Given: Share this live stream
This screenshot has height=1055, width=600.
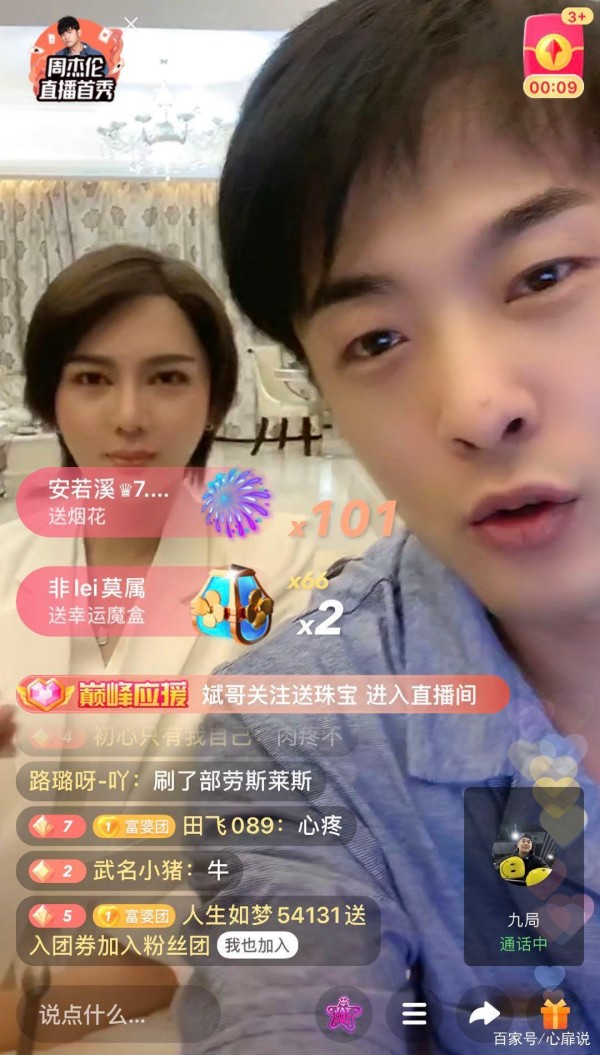Looking at the screenshot, I should pos(484,1013).
